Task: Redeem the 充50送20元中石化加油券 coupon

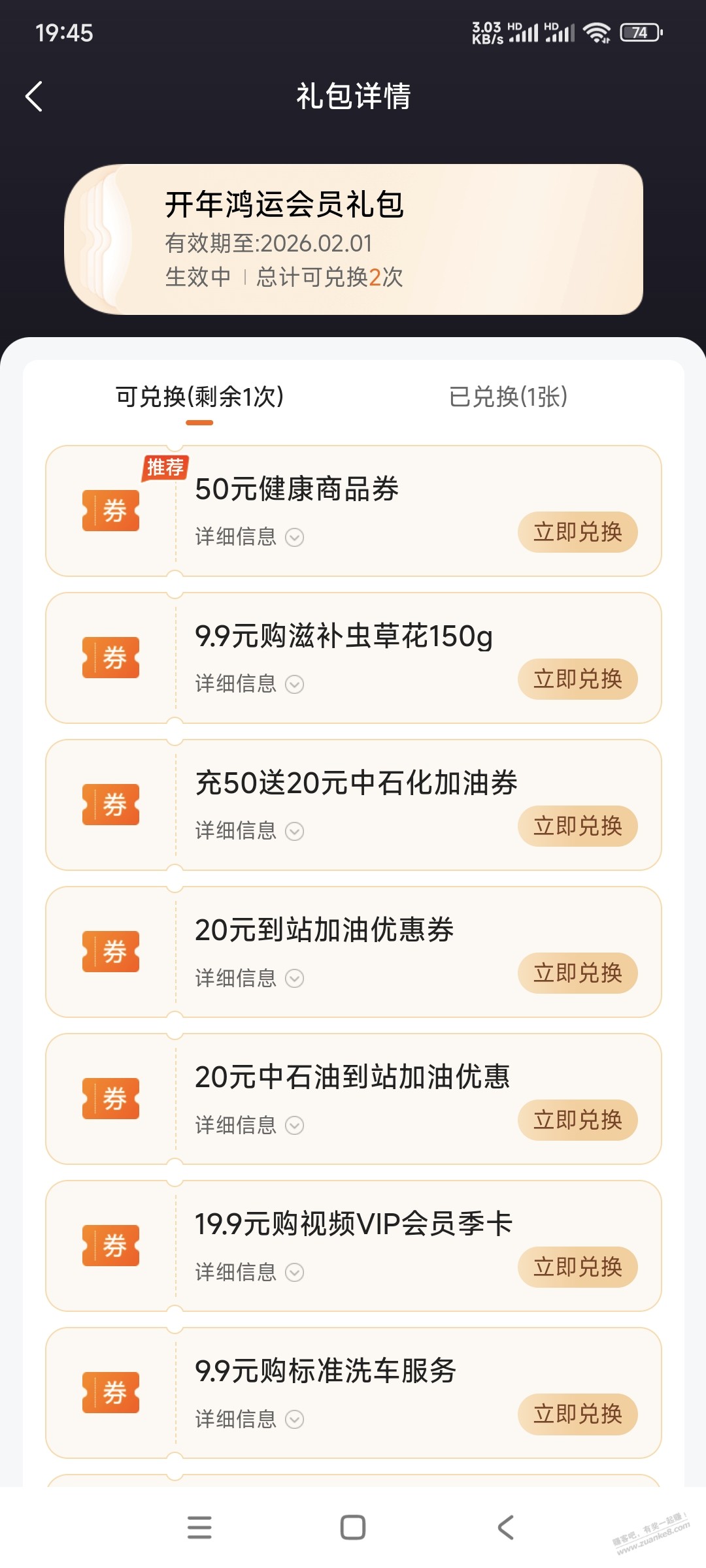Action: coord(577,826)
